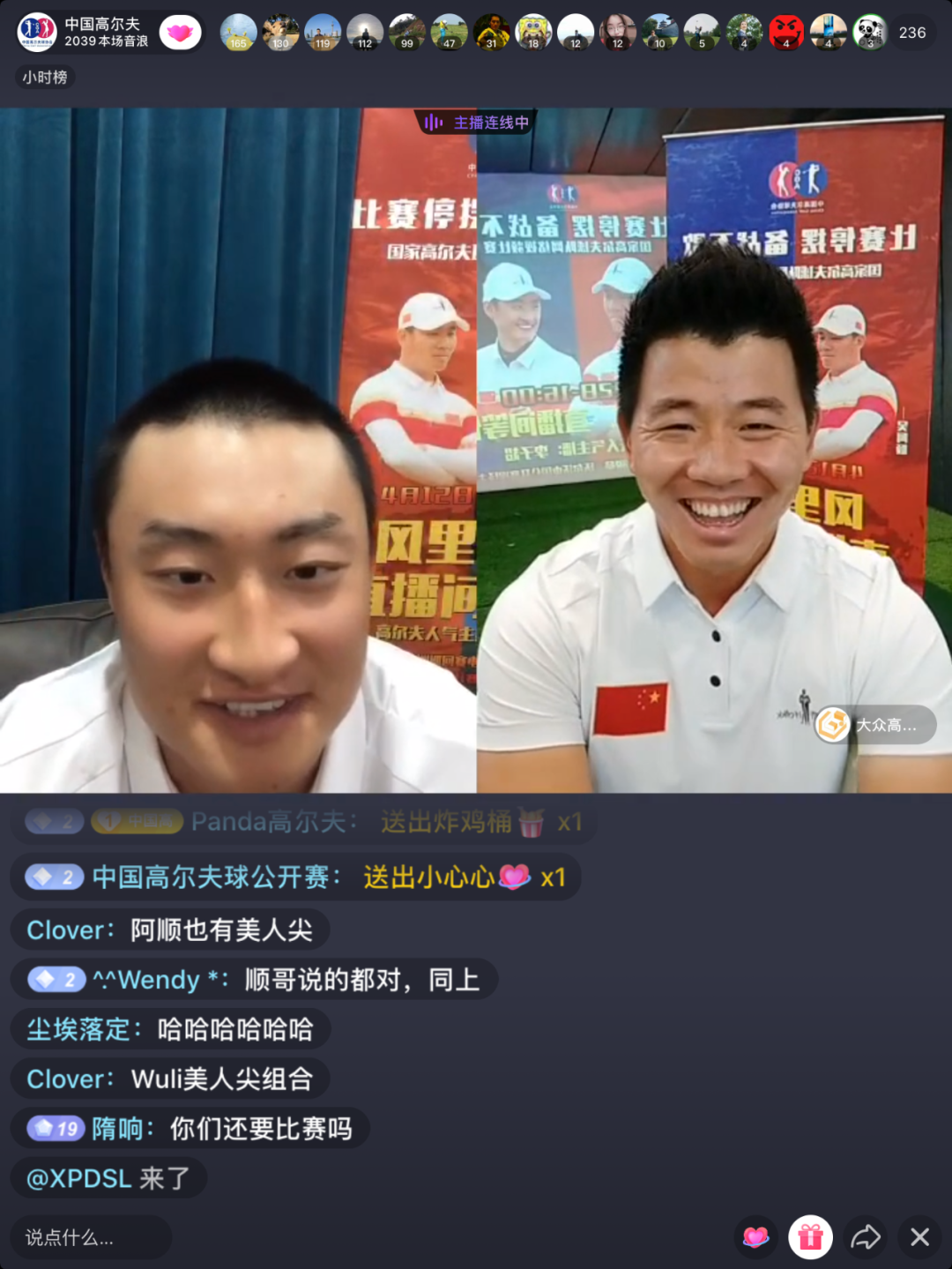Tap the 大众高... co-host badge

(x=874, y=725)
